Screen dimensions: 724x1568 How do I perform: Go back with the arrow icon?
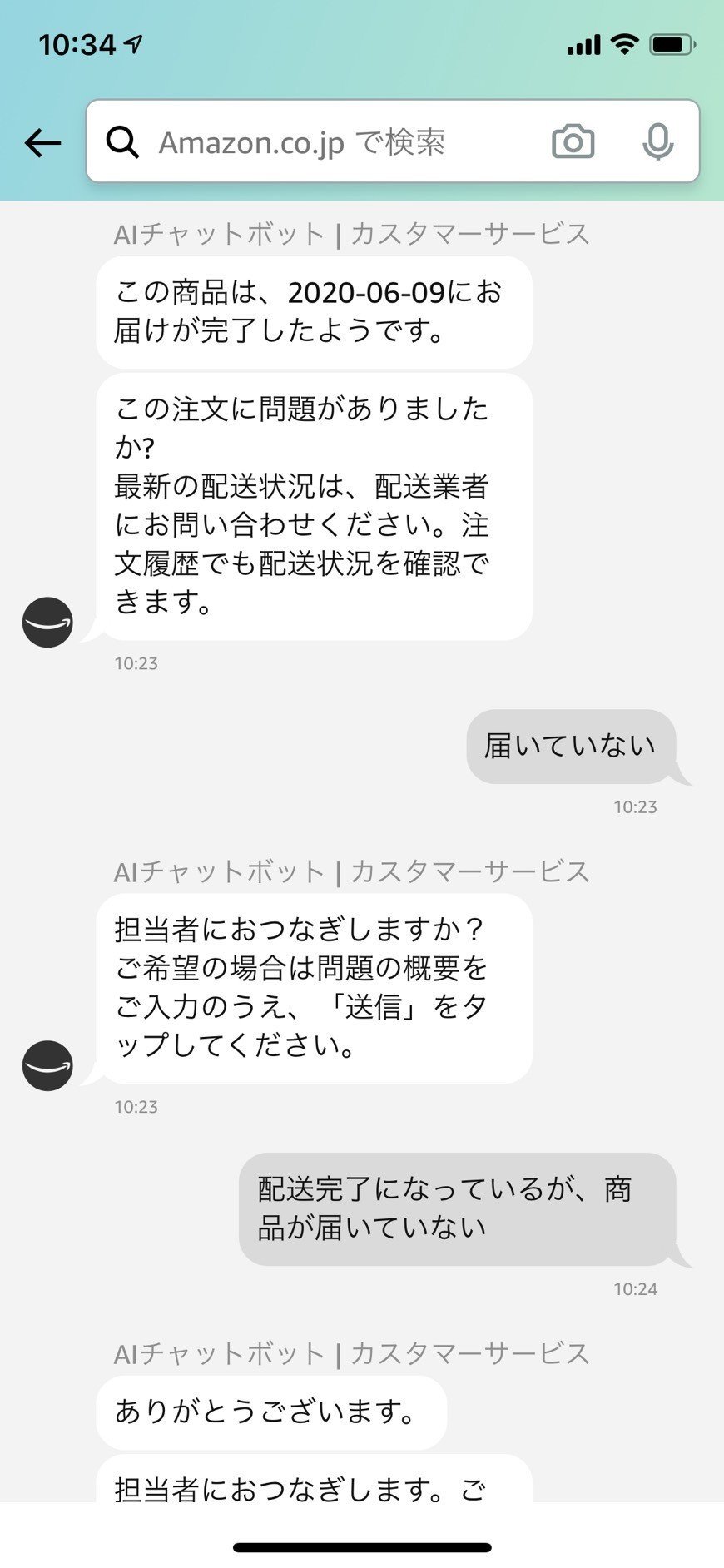click(x=42, y=143)
